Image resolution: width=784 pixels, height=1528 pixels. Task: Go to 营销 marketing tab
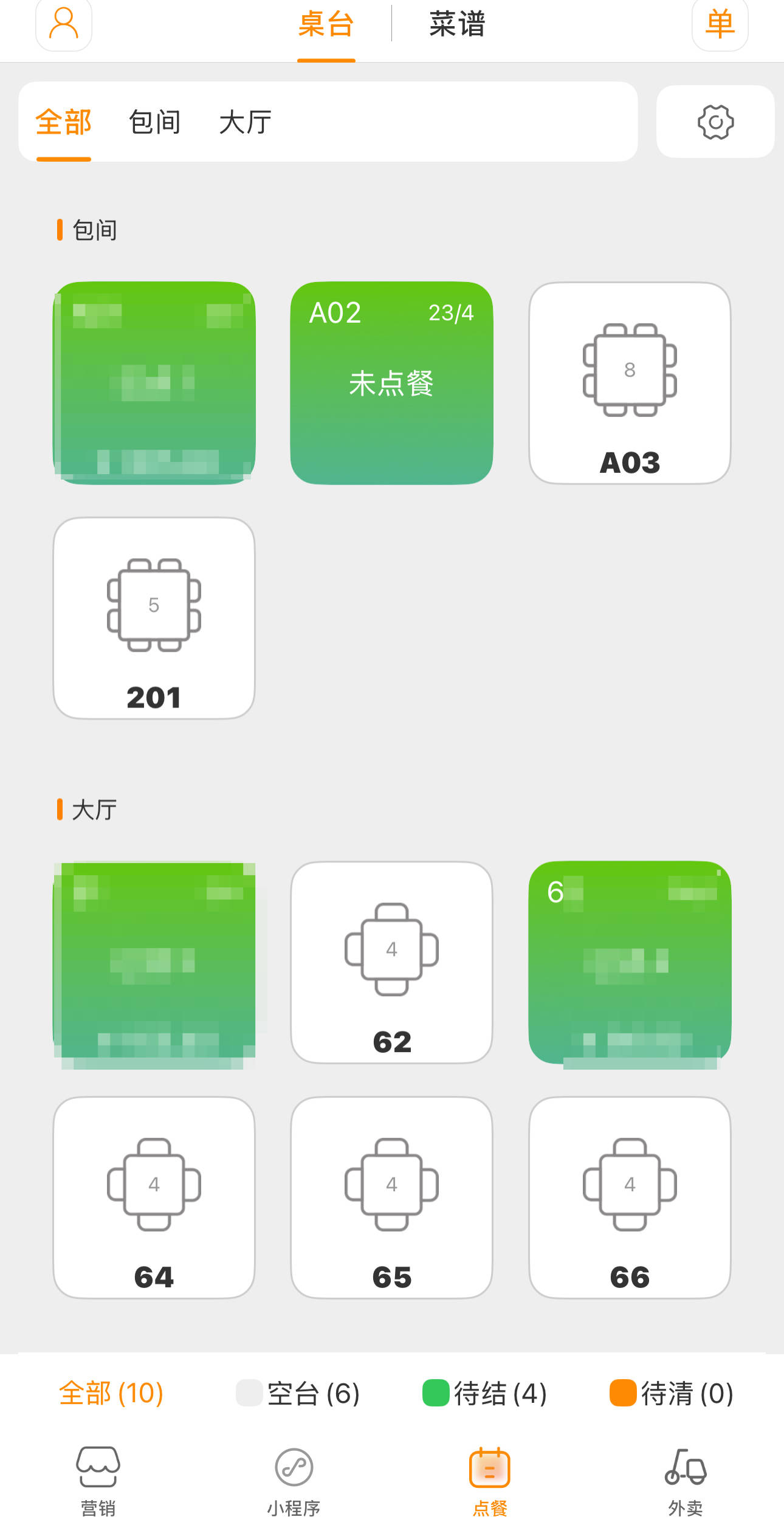click(98, 1481)
